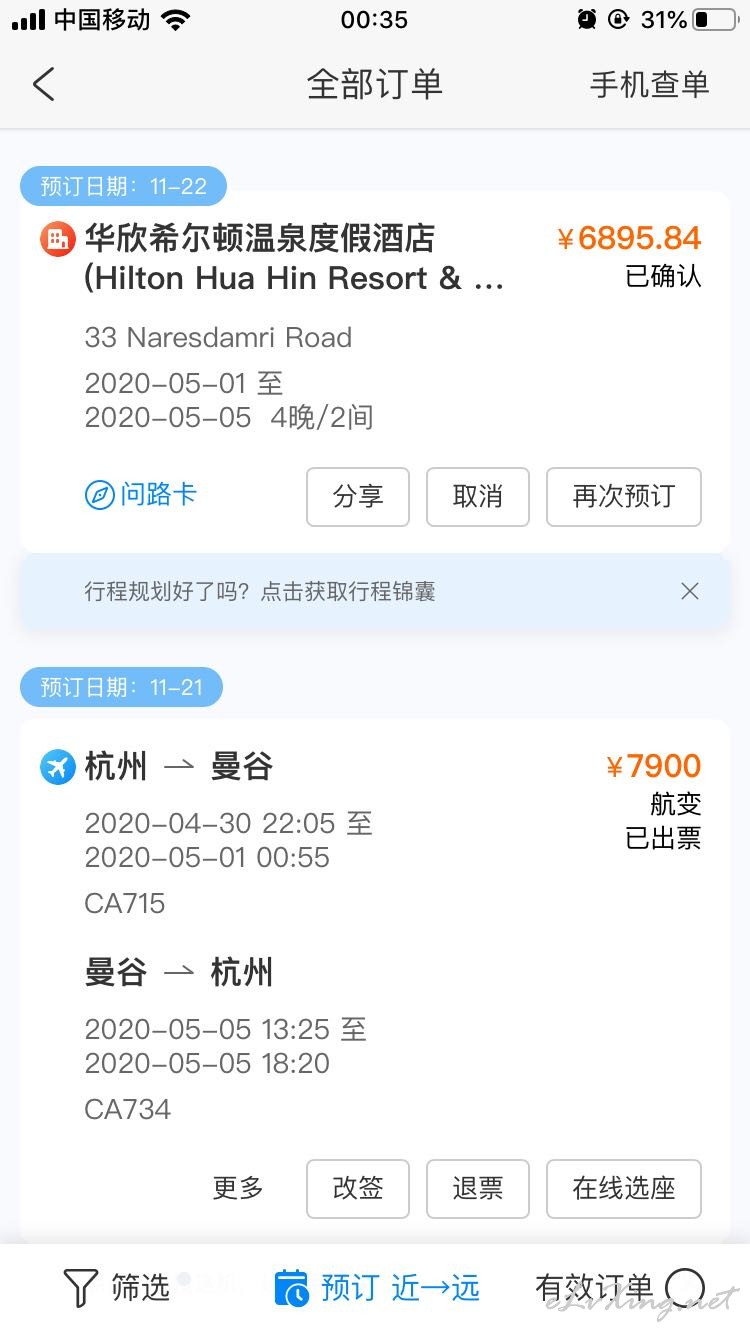Choose seats with 在线选座
This screenshot has height=1334, width=750.
pyautogui.click(x=624, y=1189)
